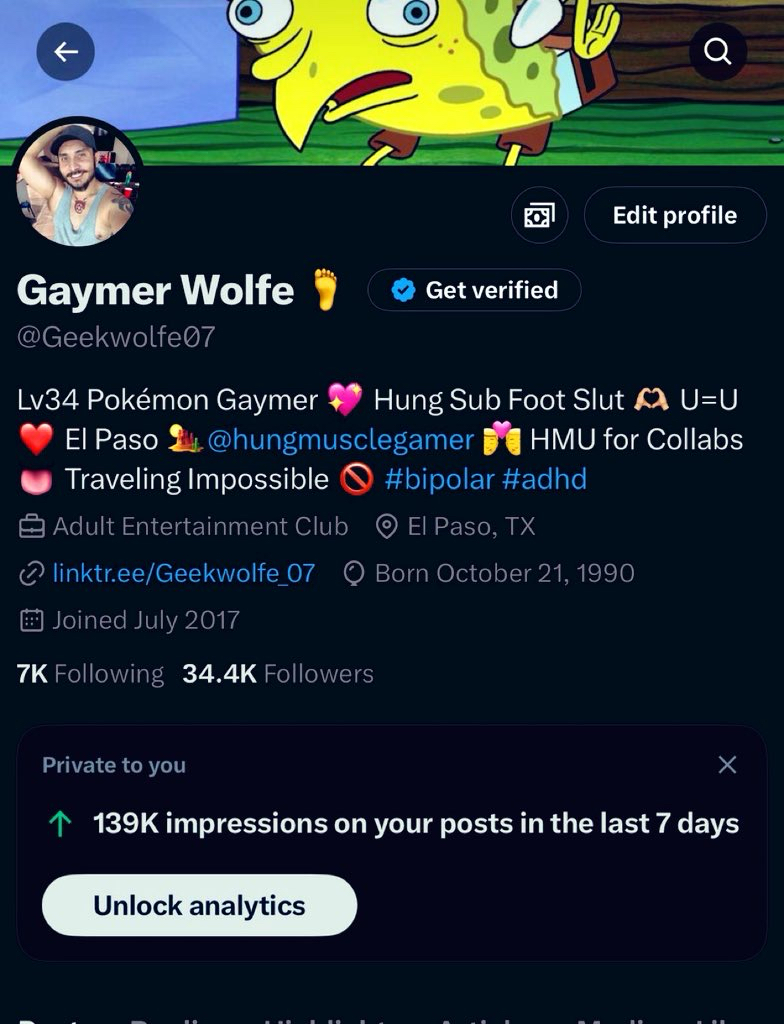
Task: Tap Unlock analytics
Action: pos(199,905)
